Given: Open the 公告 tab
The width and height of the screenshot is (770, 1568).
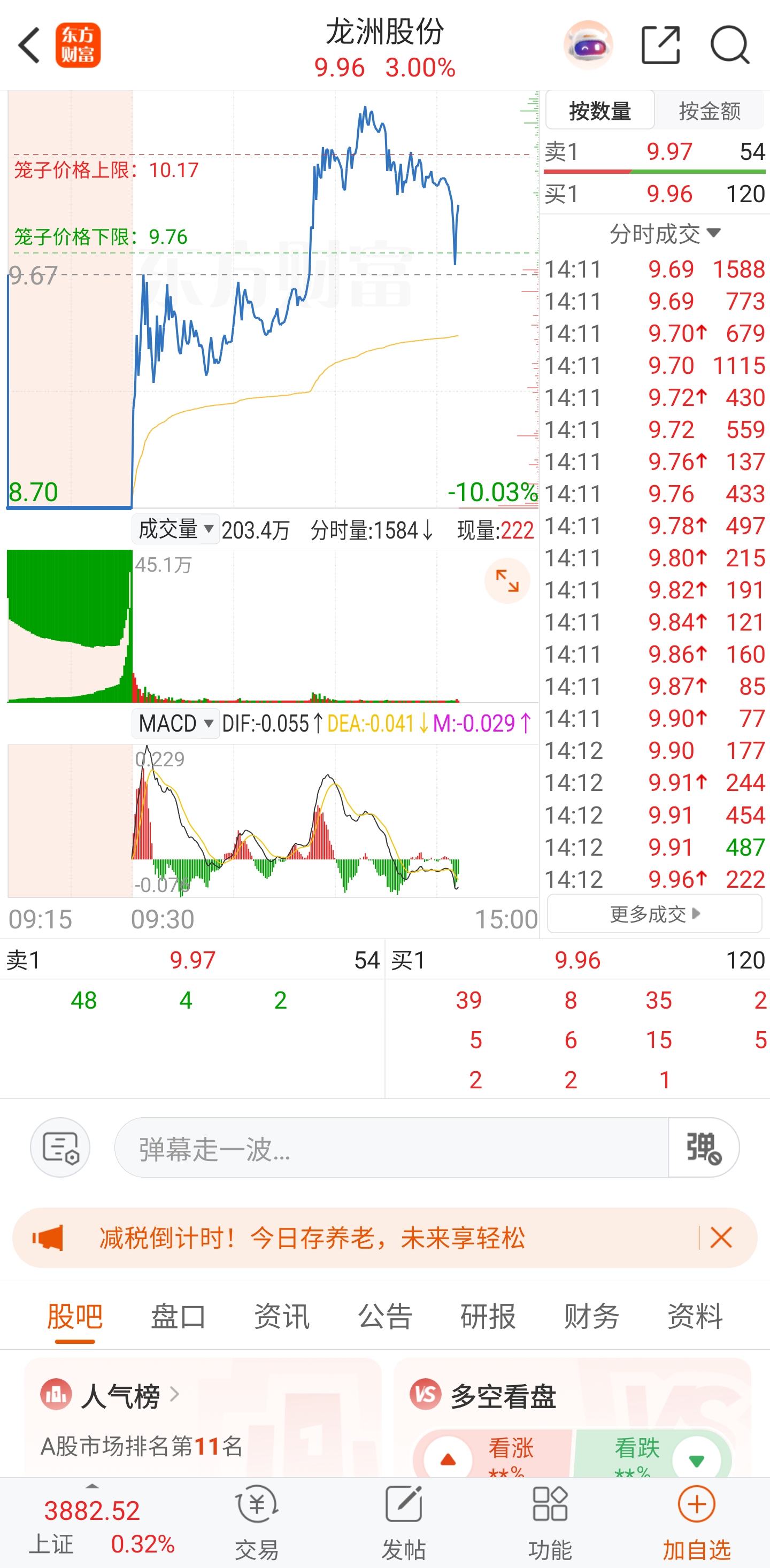Looking at the screenshot, I should [x=384, y=1317].
